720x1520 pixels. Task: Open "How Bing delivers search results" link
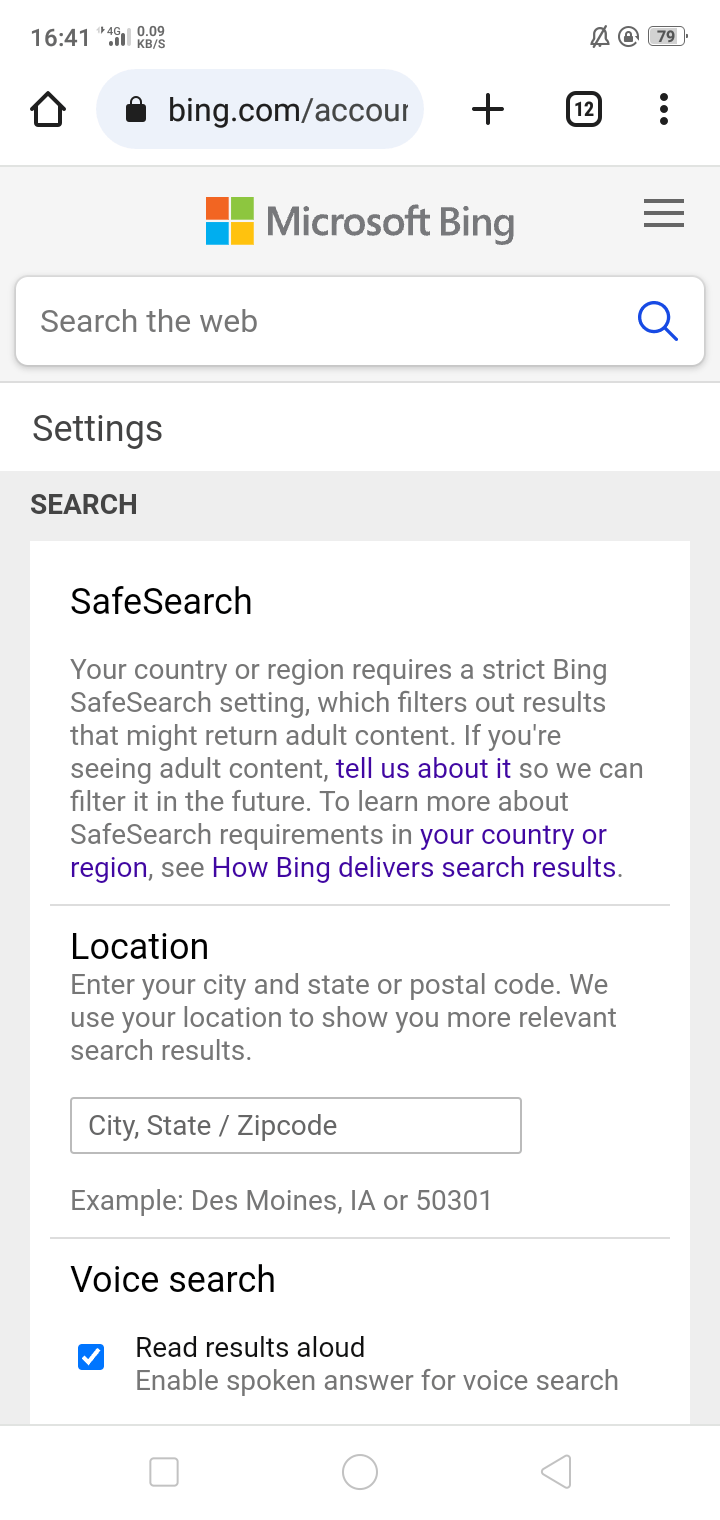click(x=413, y=868)
